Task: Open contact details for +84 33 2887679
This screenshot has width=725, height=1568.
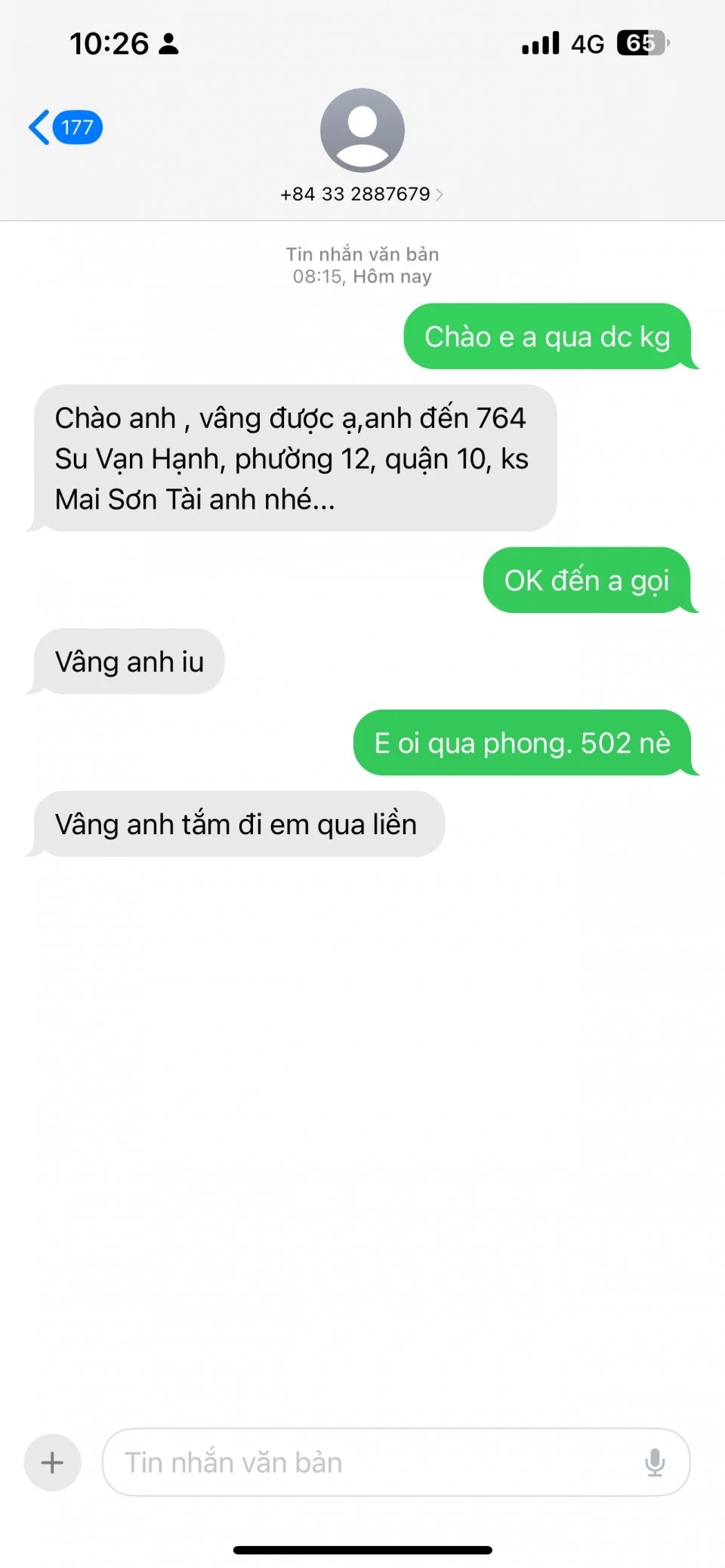Action: click(362, 194)
